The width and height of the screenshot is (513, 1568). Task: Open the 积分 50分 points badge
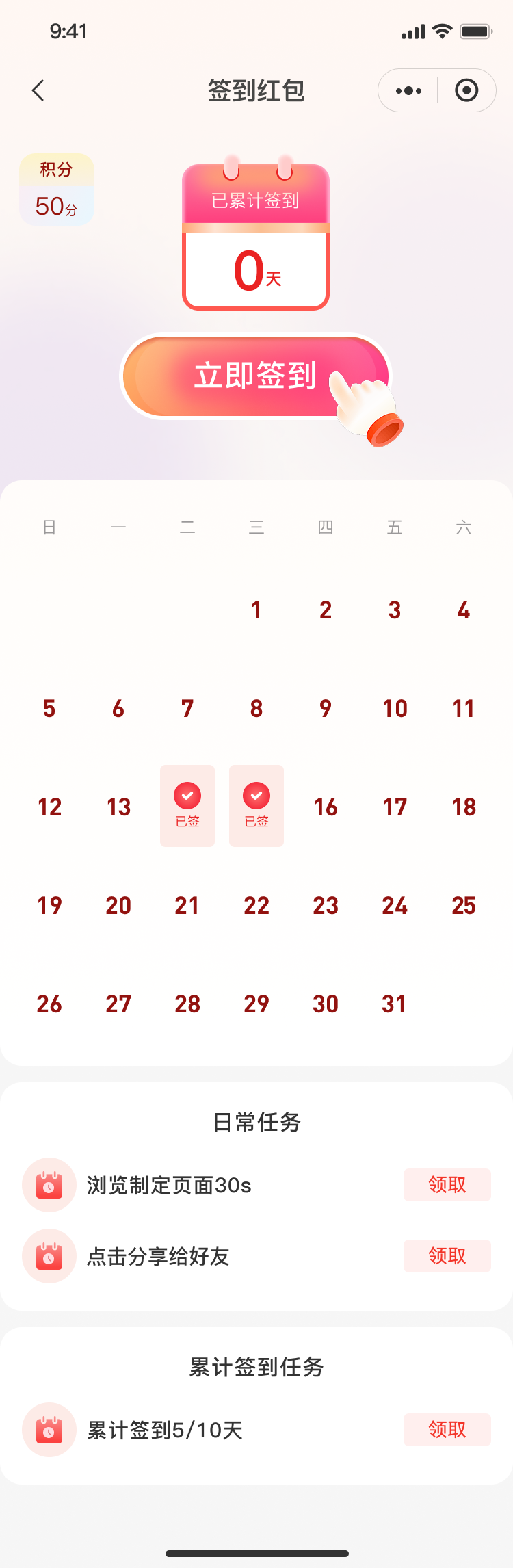click(56, 190)
